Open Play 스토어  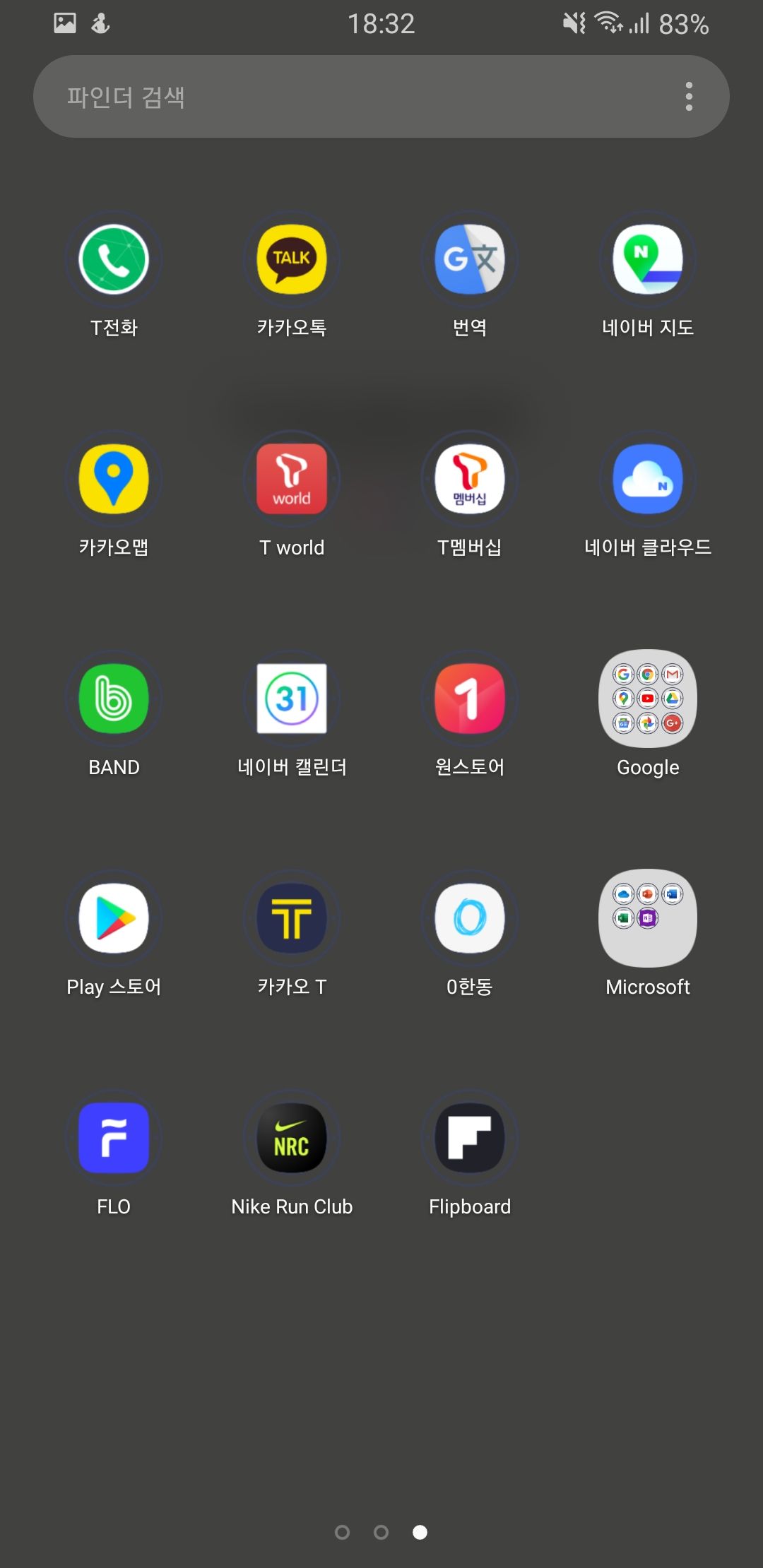pyautogui.click(x=114, y=918)
